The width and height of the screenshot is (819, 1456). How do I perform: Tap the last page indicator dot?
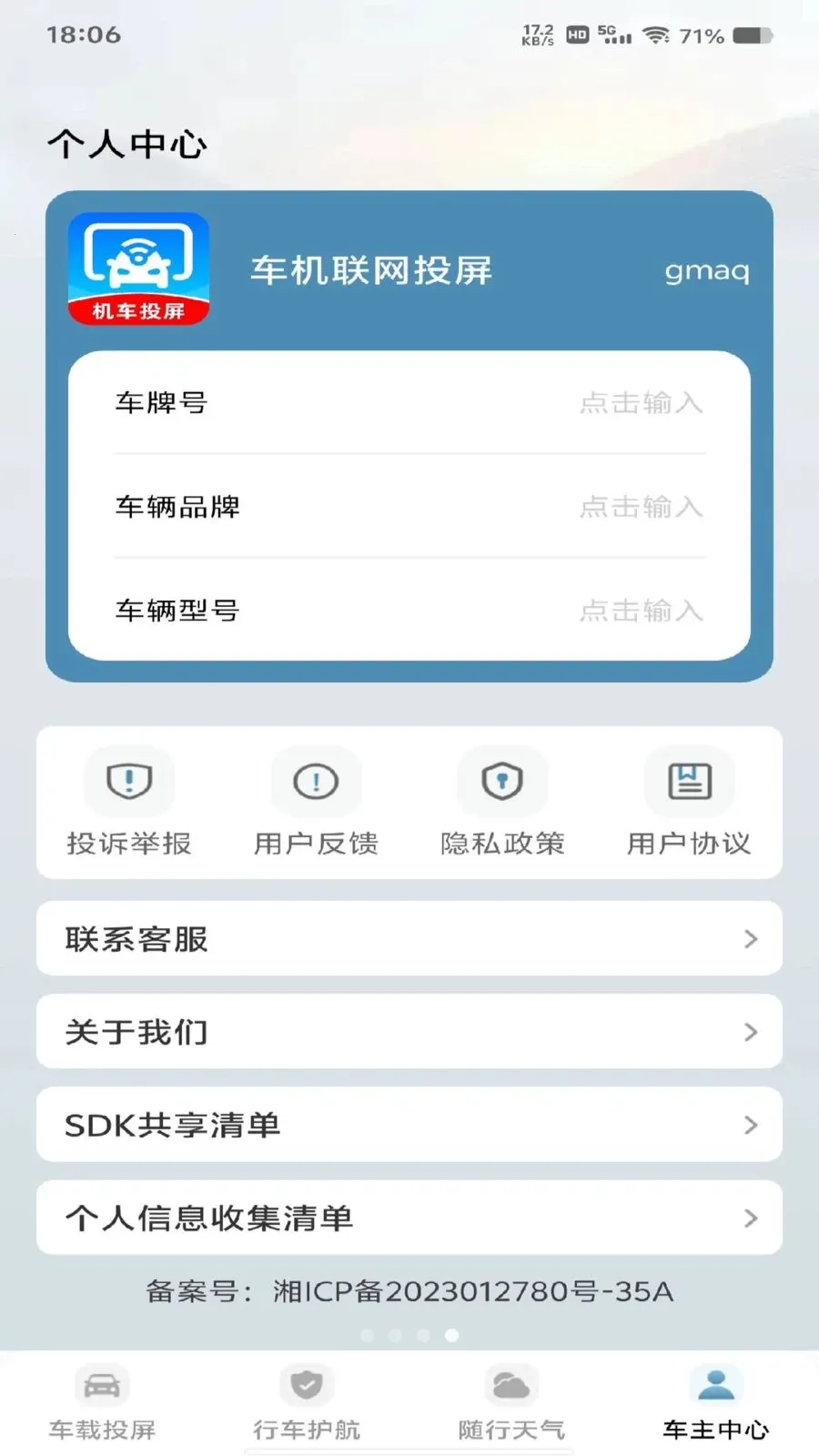pos(450,1336)
